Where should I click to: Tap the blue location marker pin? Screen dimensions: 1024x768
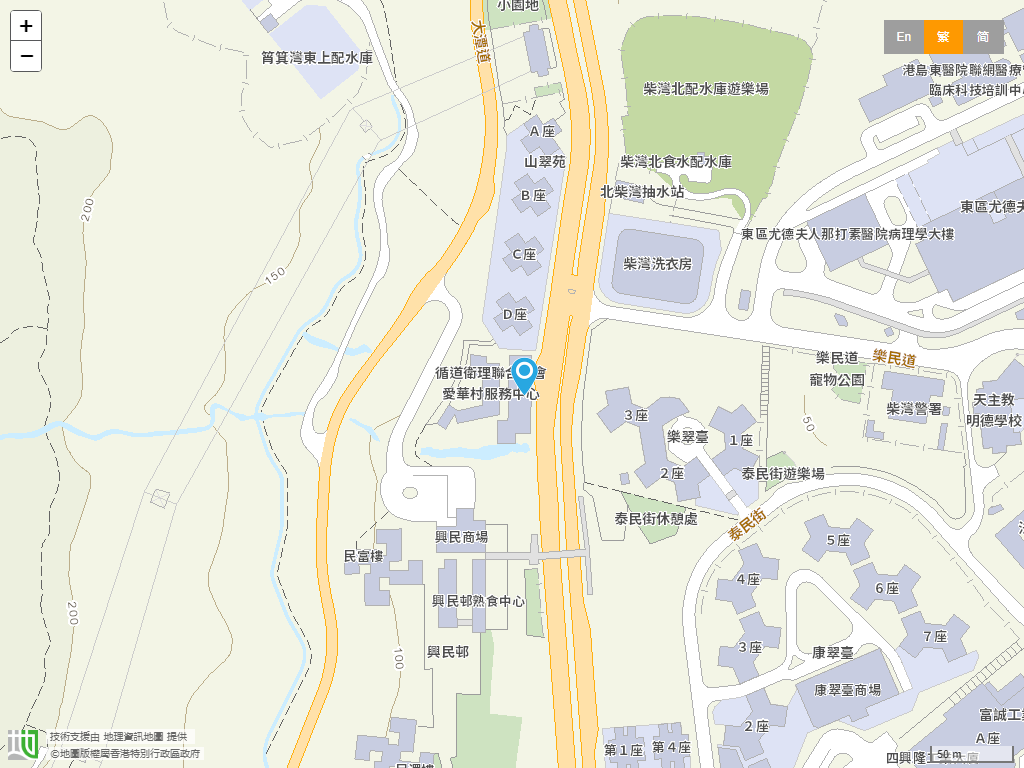[524, 376]
